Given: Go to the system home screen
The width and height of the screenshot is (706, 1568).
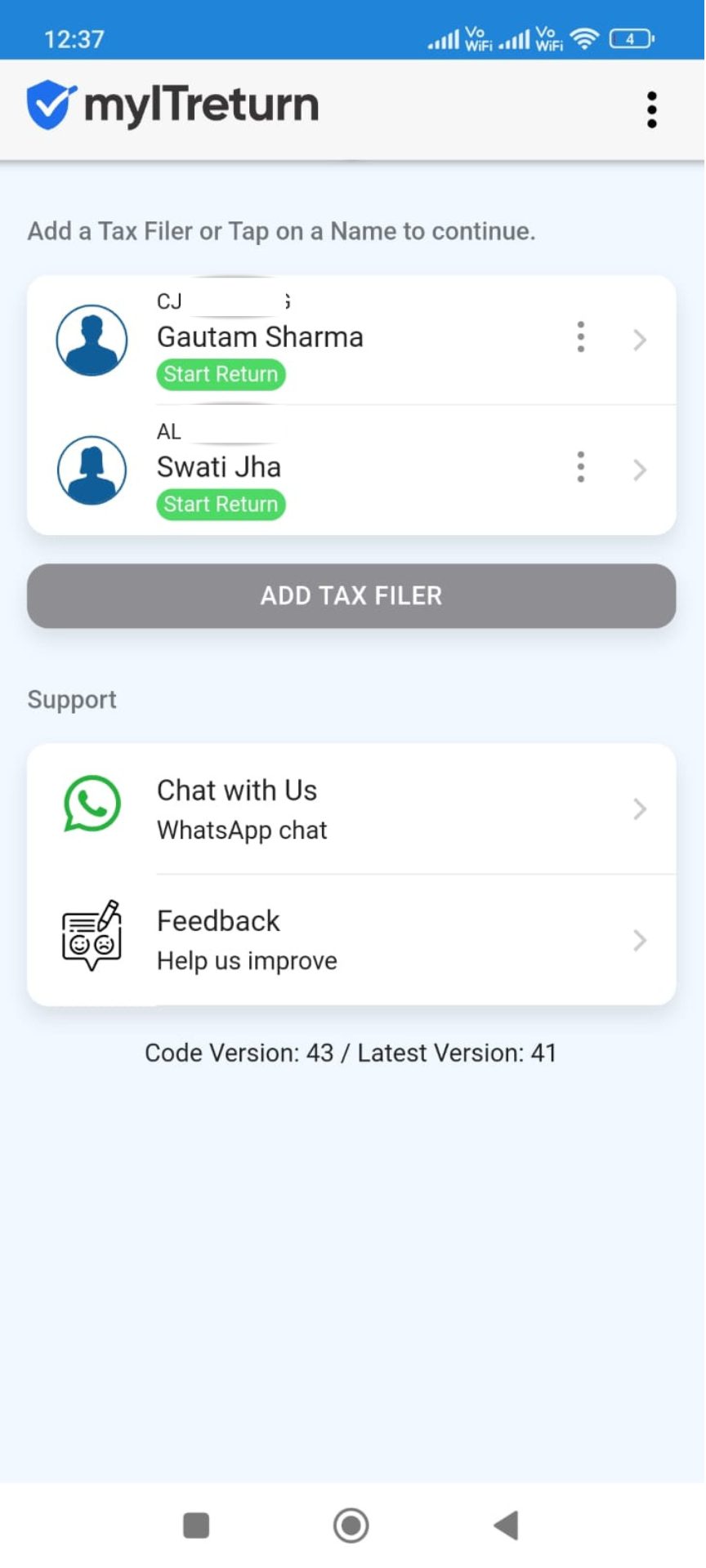Looking at the screenshot, I should click(351, 1525).
